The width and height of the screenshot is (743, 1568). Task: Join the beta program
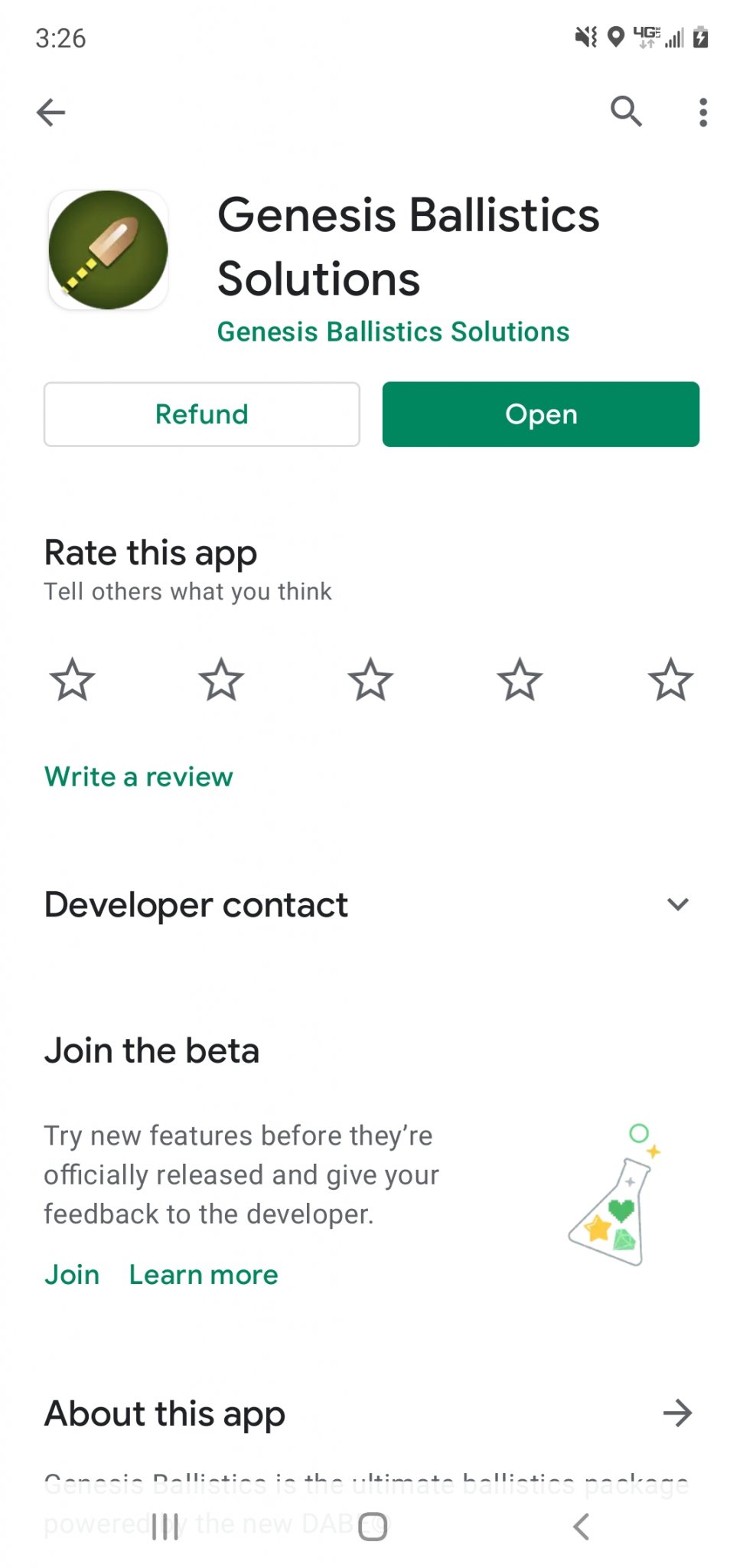[72, 1275]
